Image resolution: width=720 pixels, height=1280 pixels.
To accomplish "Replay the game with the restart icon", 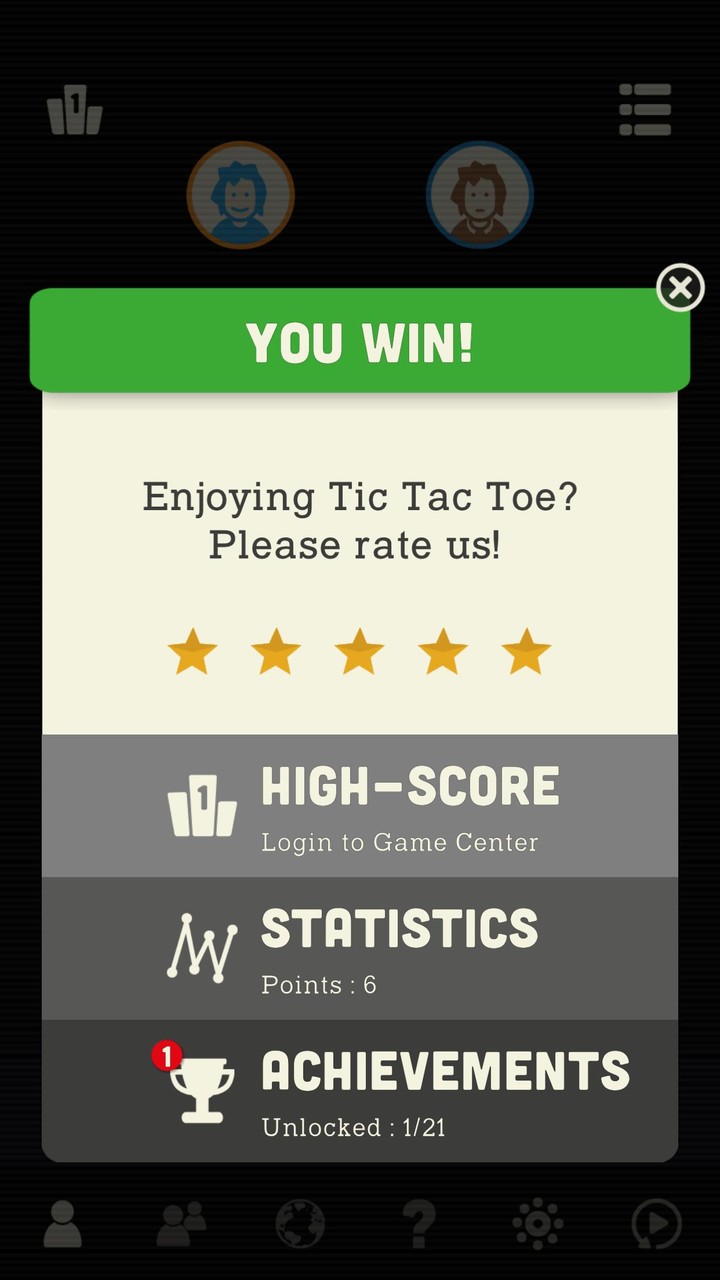I will pos(656,1222).
